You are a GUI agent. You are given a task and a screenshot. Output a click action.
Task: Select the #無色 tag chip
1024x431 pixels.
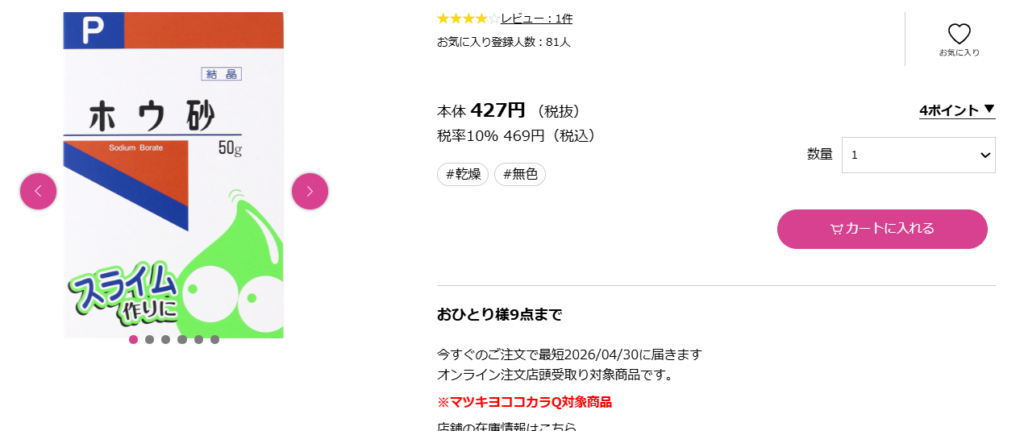pyautogui.click(x=520, y=174)
